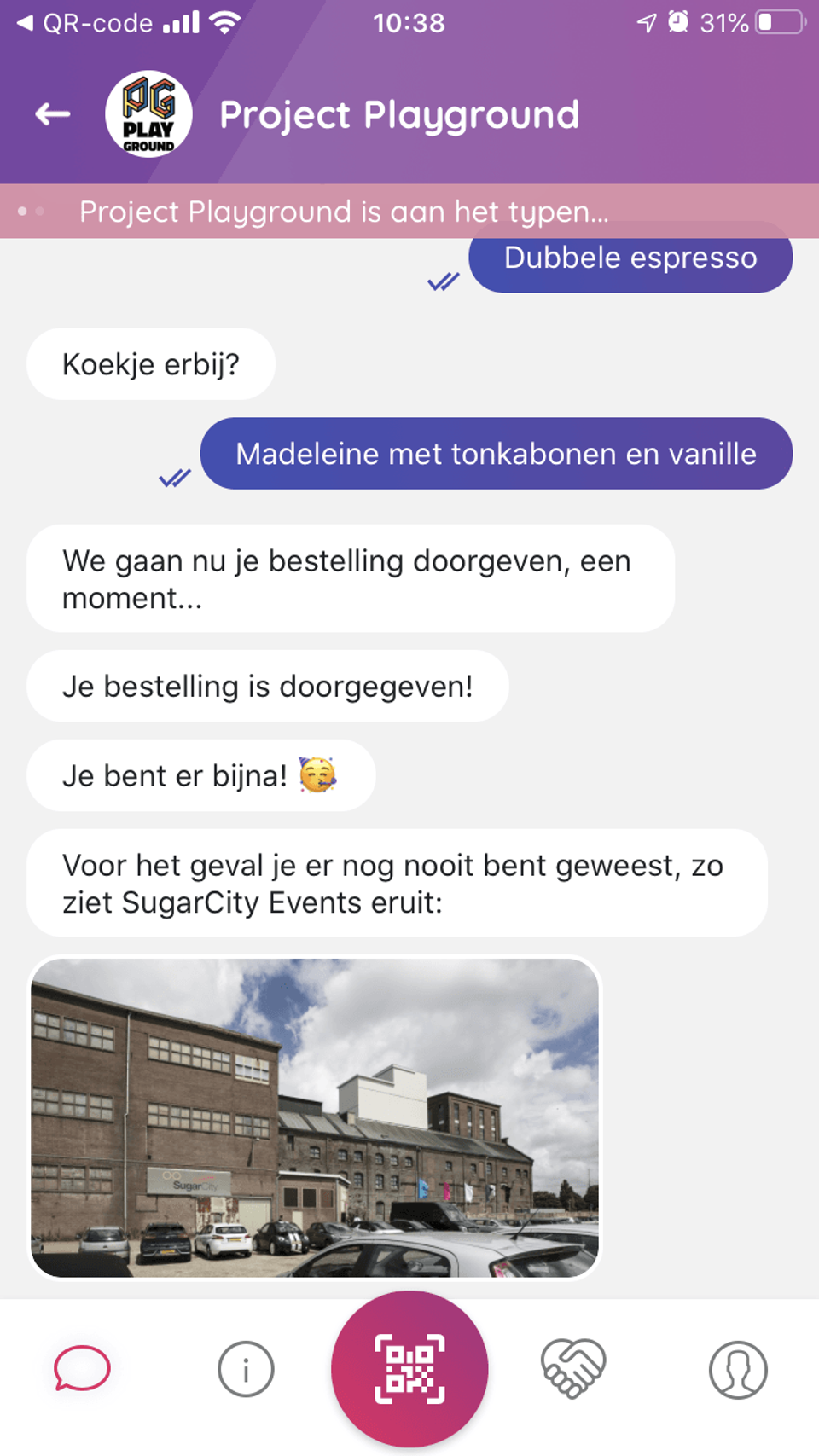819x1456 pixels.
Task: Tap the Project Playground logo avatar
Action: pyautogui.click(x=147, y=113)
